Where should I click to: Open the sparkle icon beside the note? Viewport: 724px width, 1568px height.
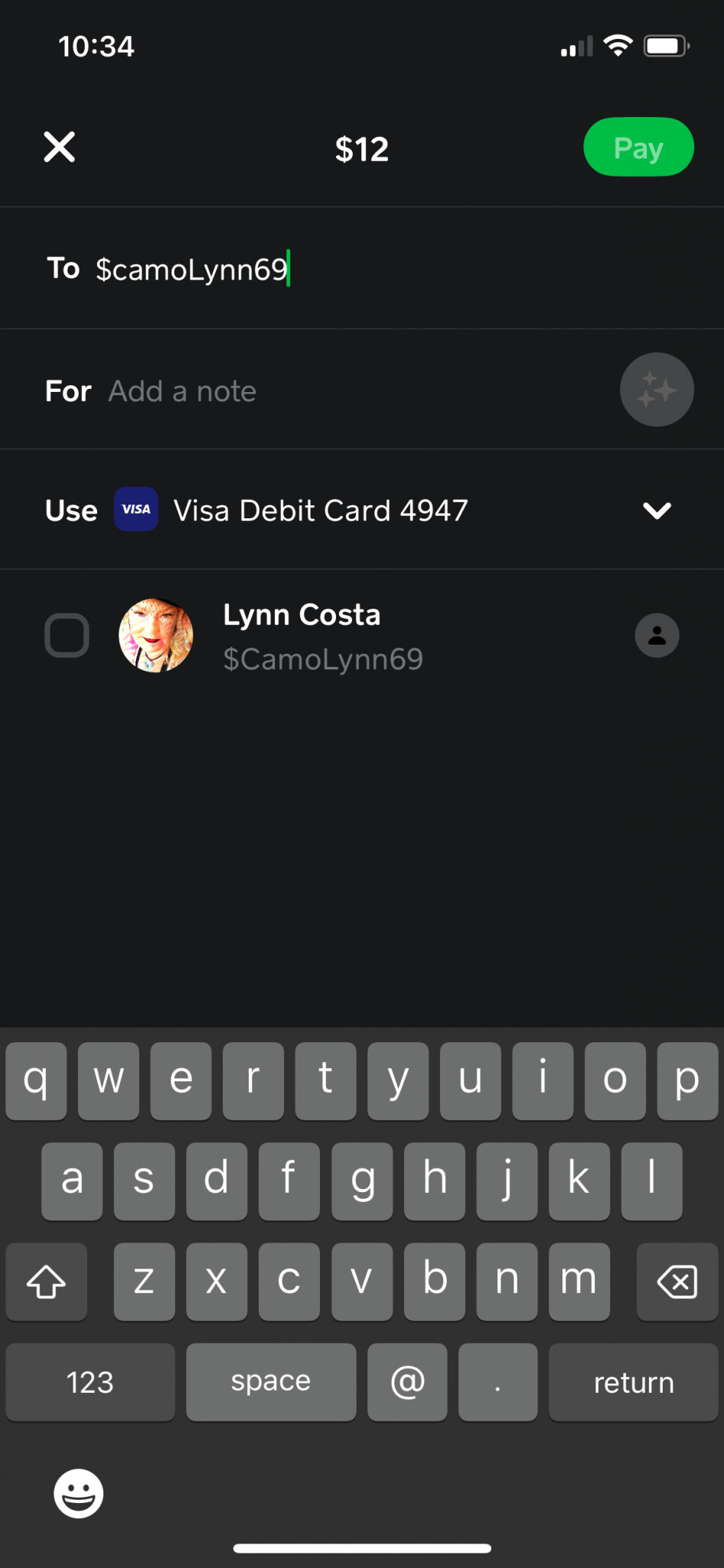[657, 390]
